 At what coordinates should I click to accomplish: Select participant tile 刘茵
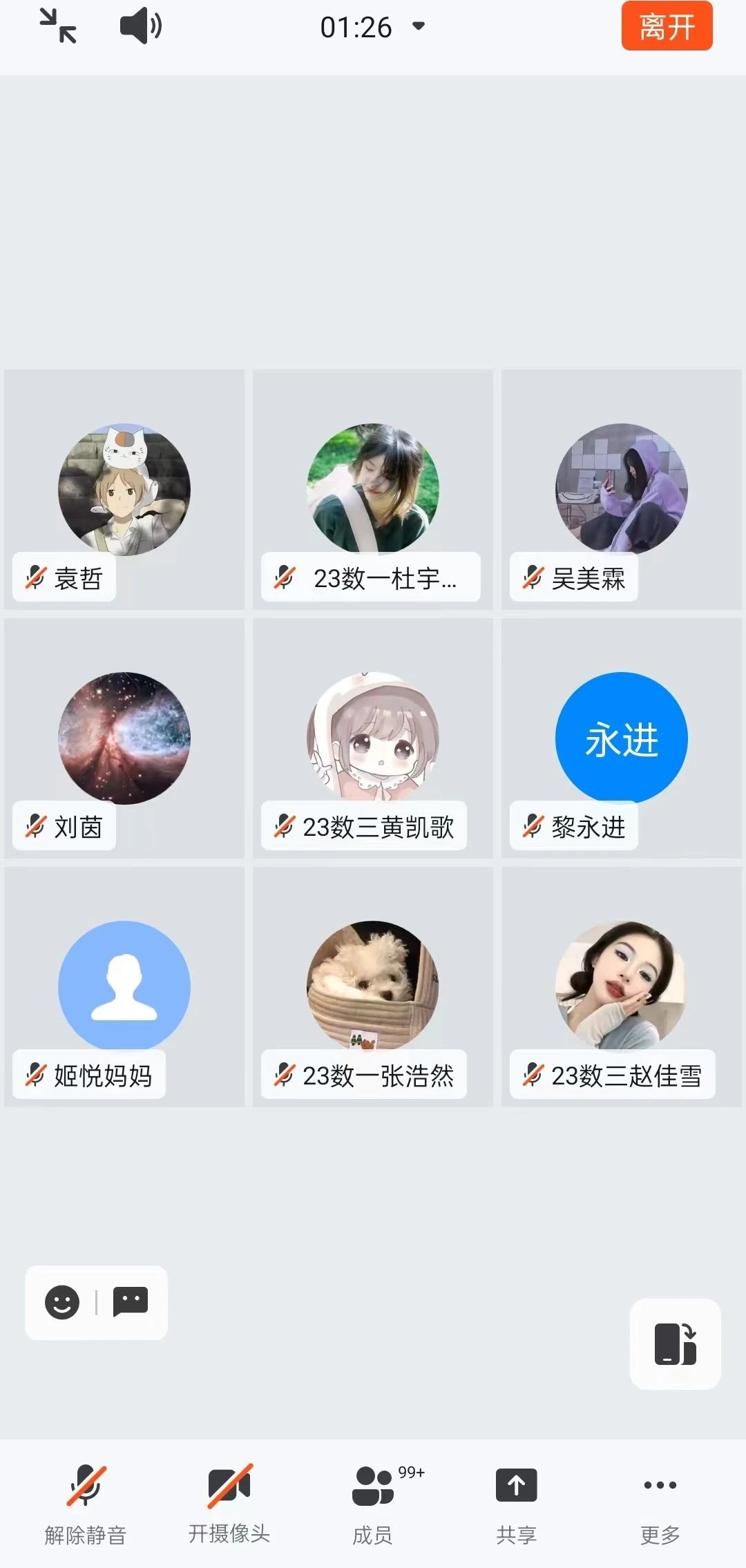point(124,738)
